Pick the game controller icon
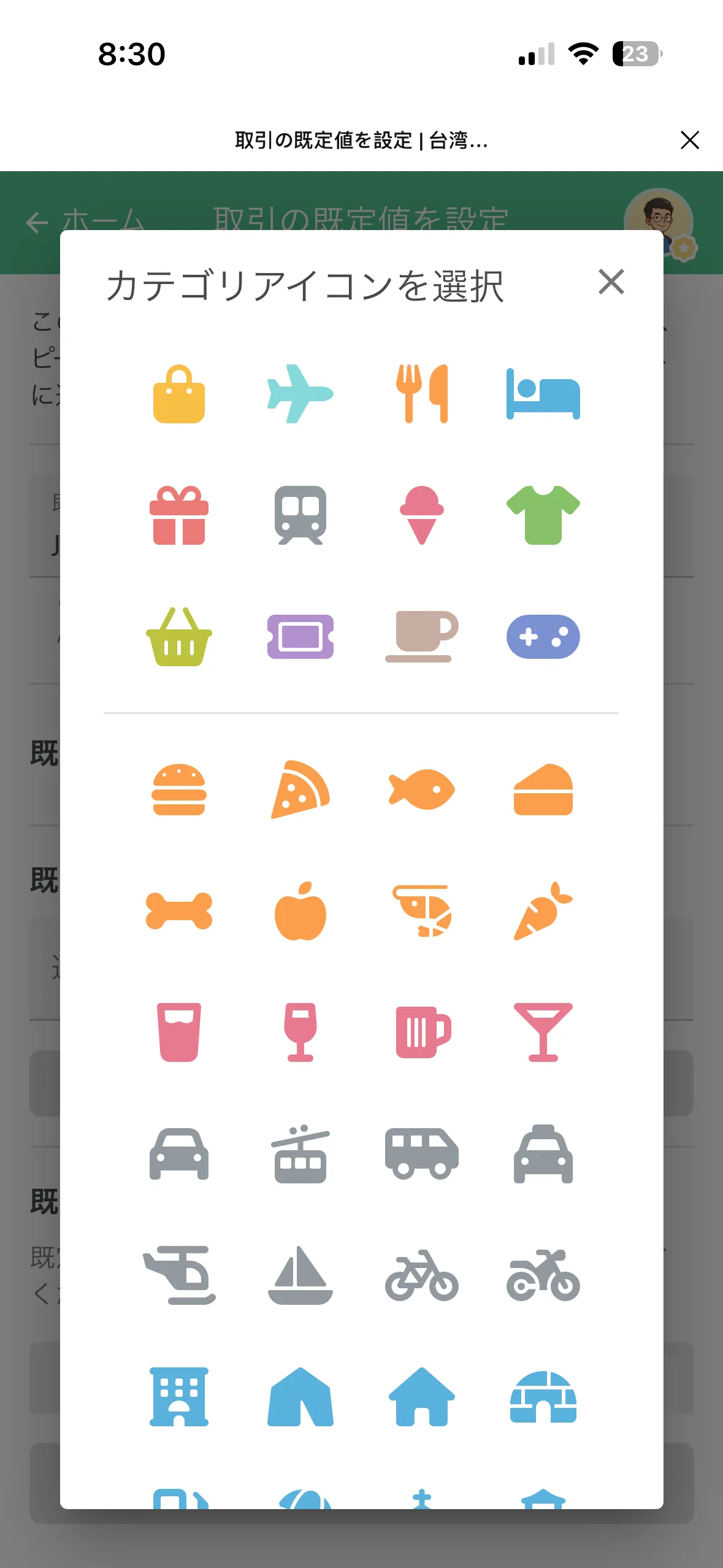Viewport: 723px width, 1568px height. pos(543,637)
